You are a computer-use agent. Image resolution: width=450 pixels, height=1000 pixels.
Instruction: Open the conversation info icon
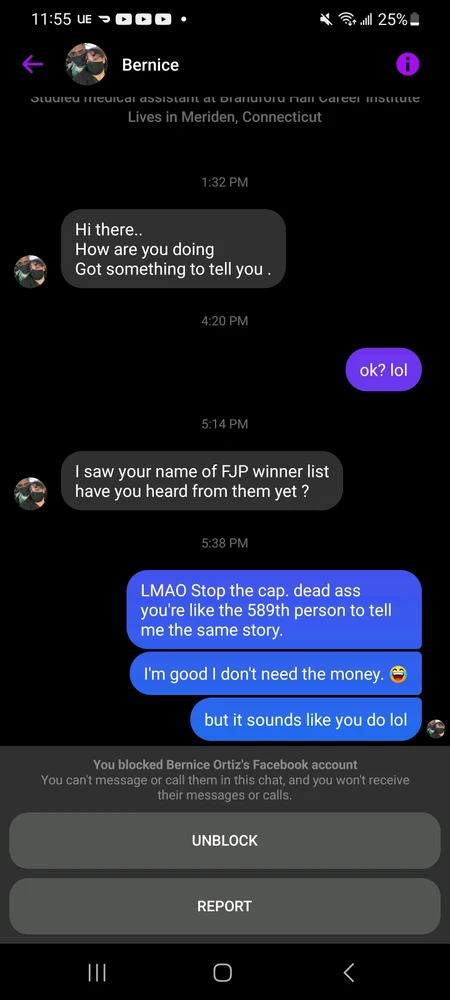point(407,64)
